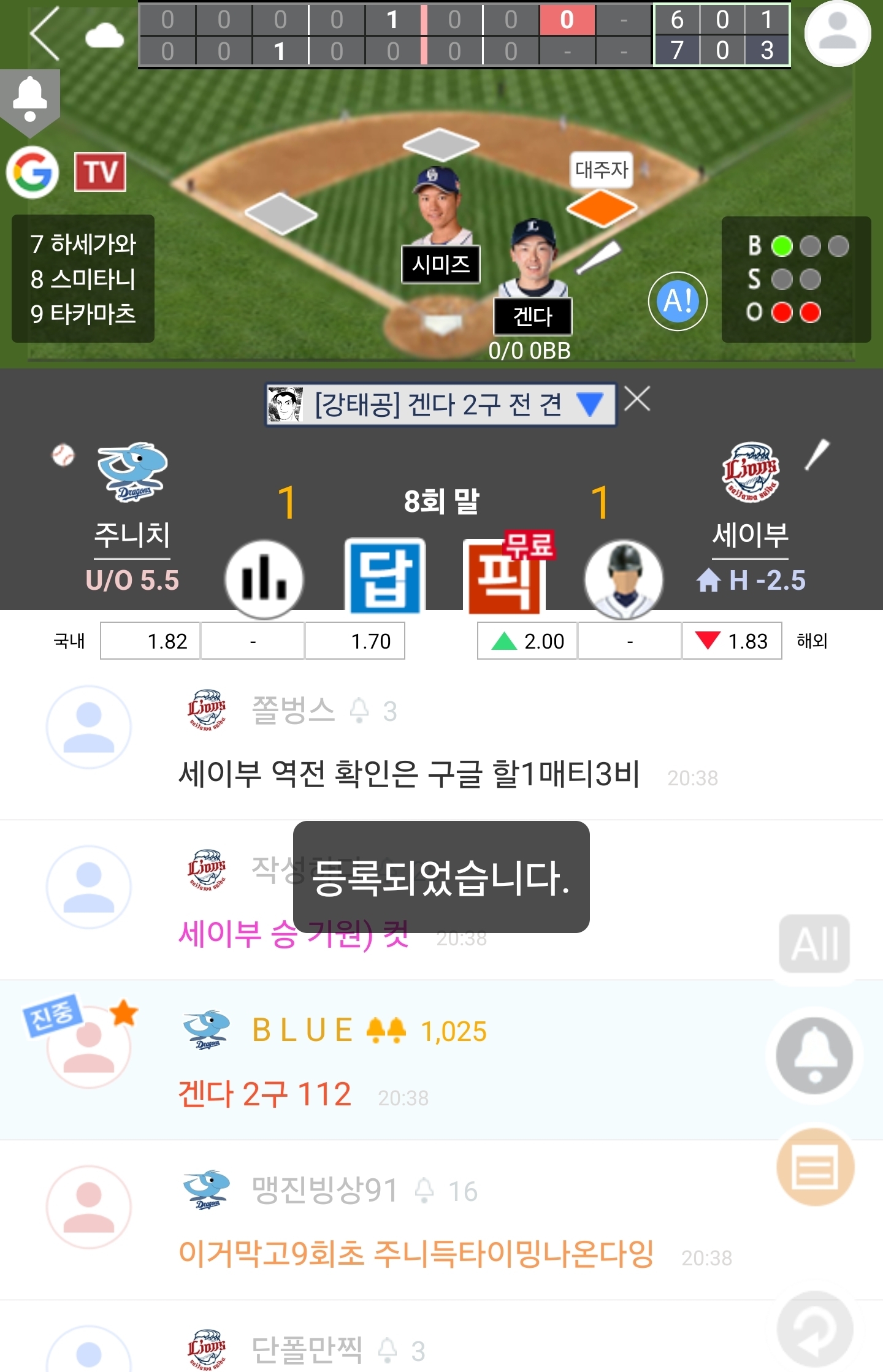Expand the 강태공 pinned message dropdown
Viewport: 883px width, 1372px height.
pos(590,405)
